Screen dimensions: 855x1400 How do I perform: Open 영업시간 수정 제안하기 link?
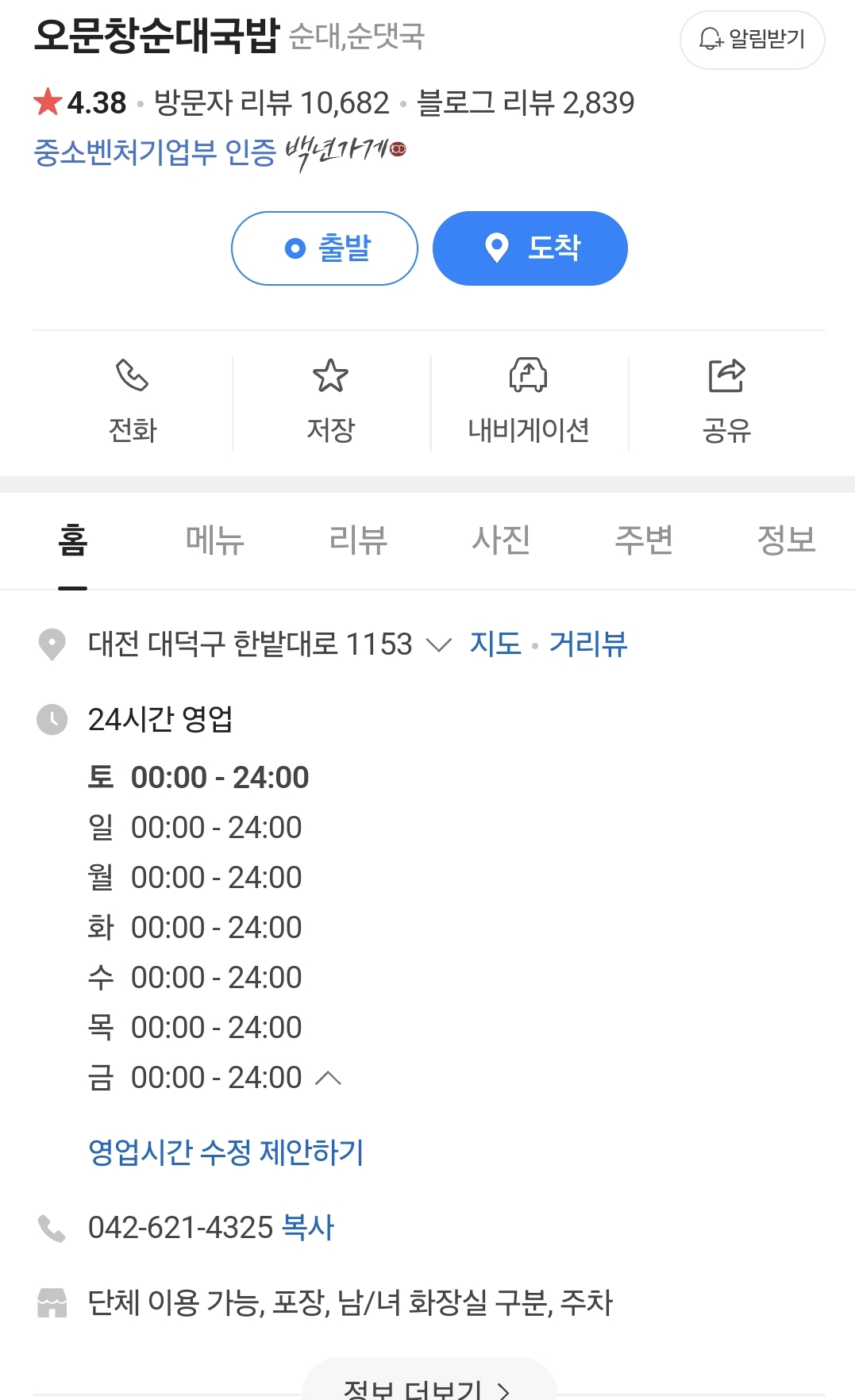pyautogui.click(x=225, y=1152)
